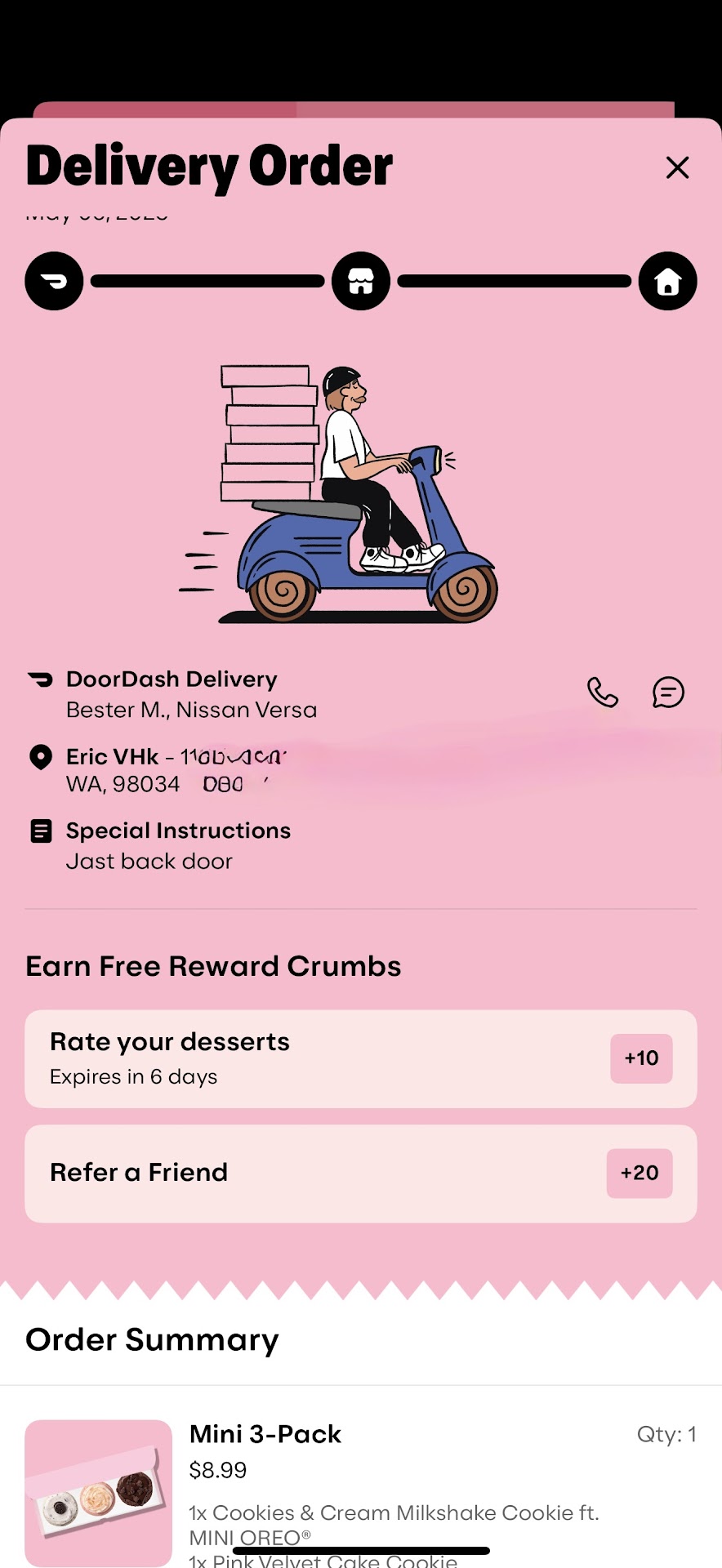
Task: Close the Delivery Order sheet
Action: tap(677, 167)
